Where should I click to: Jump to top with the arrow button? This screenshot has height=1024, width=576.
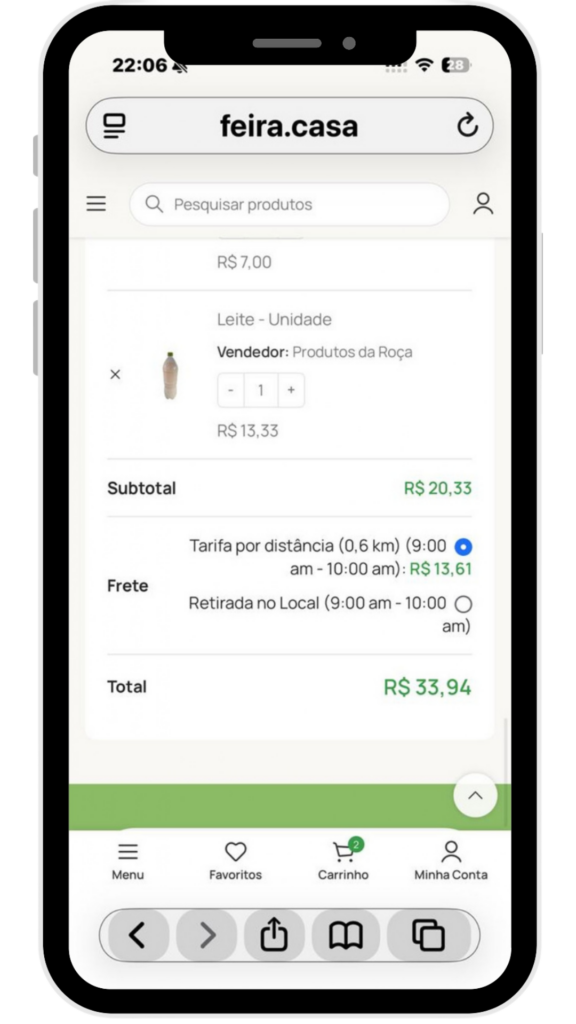(475, 795)
